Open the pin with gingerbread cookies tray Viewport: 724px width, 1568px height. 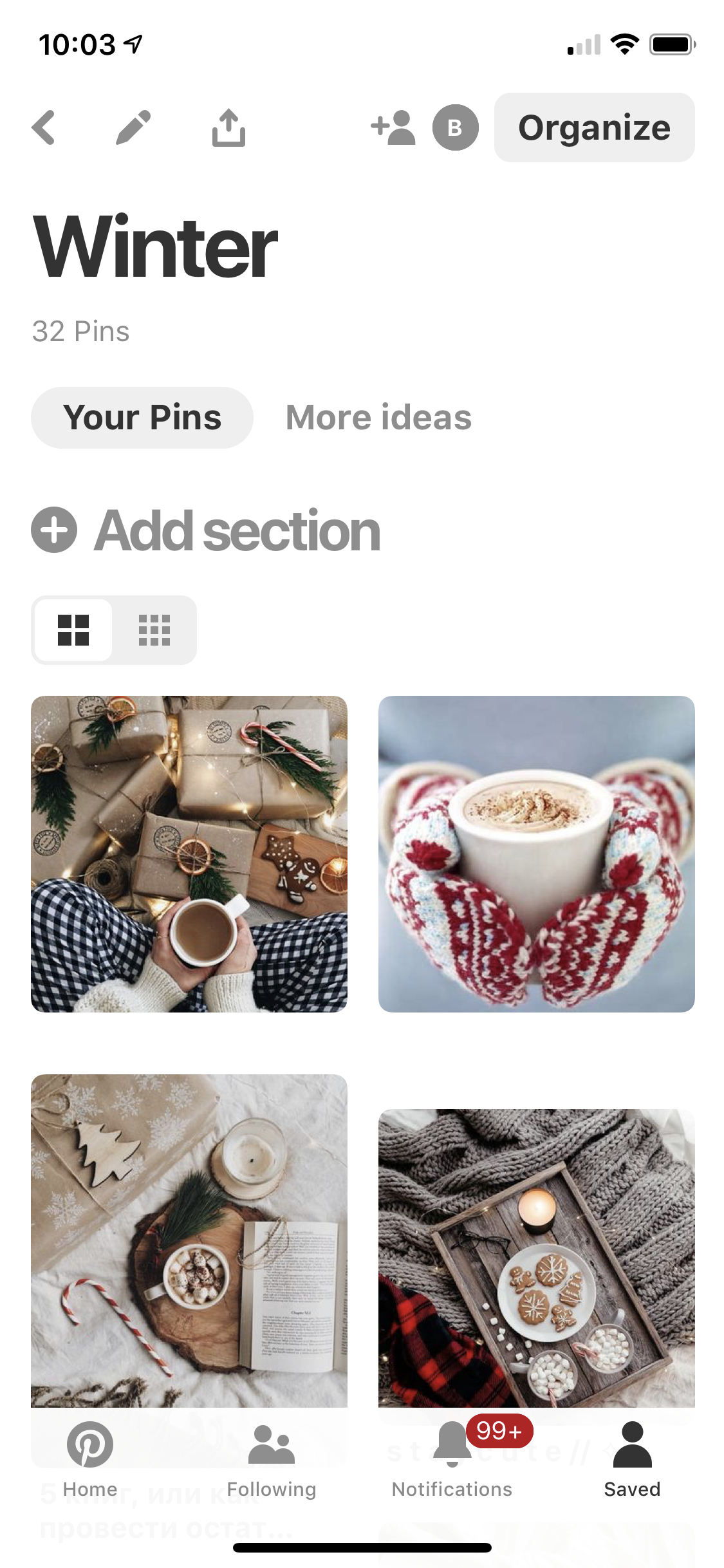[536, 1255]
